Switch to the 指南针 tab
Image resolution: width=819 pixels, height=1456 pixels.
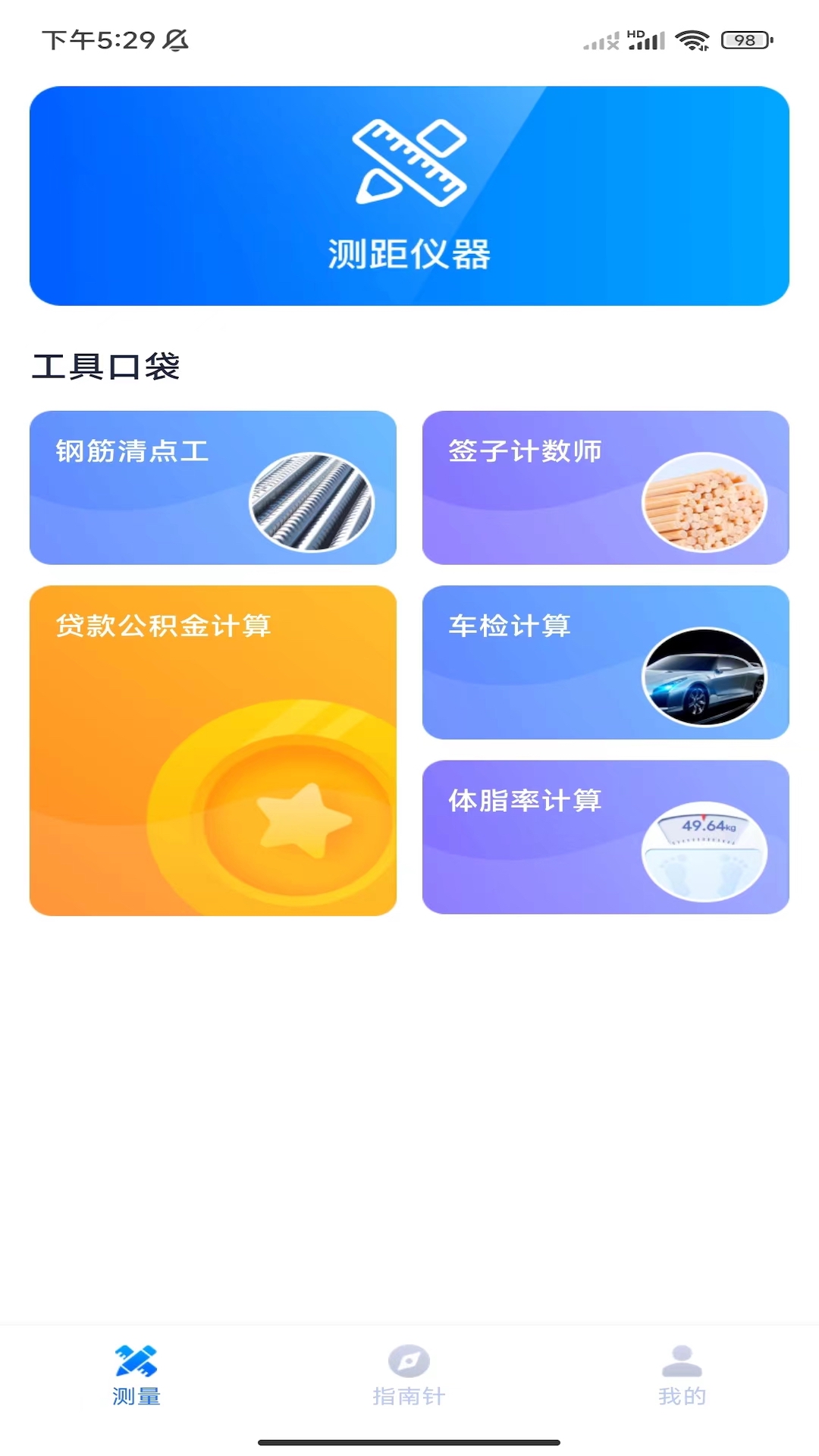click(x=409, y=1376)
